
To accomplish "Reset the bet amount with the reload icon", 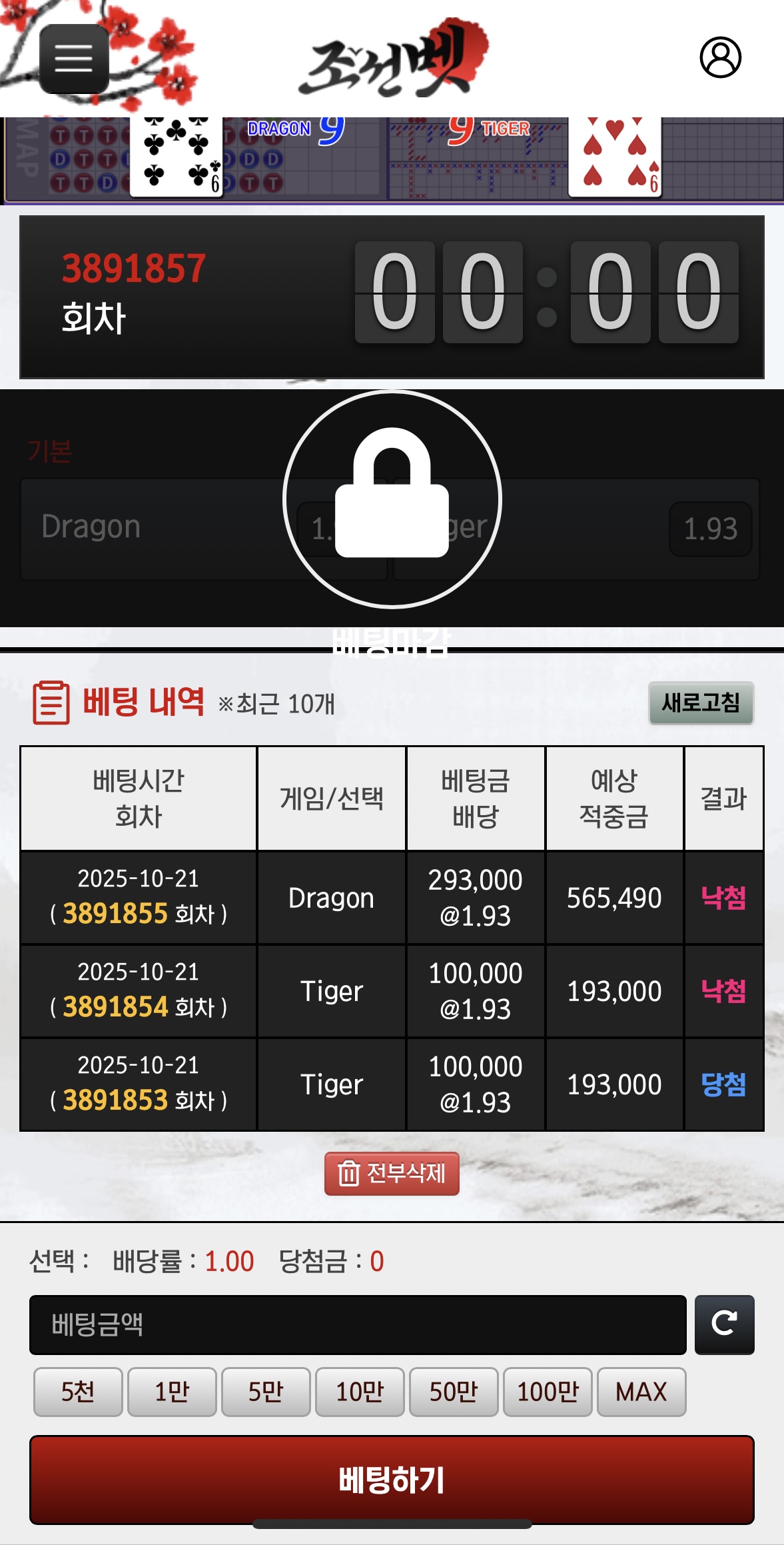I will click(x=724, y=1324).
